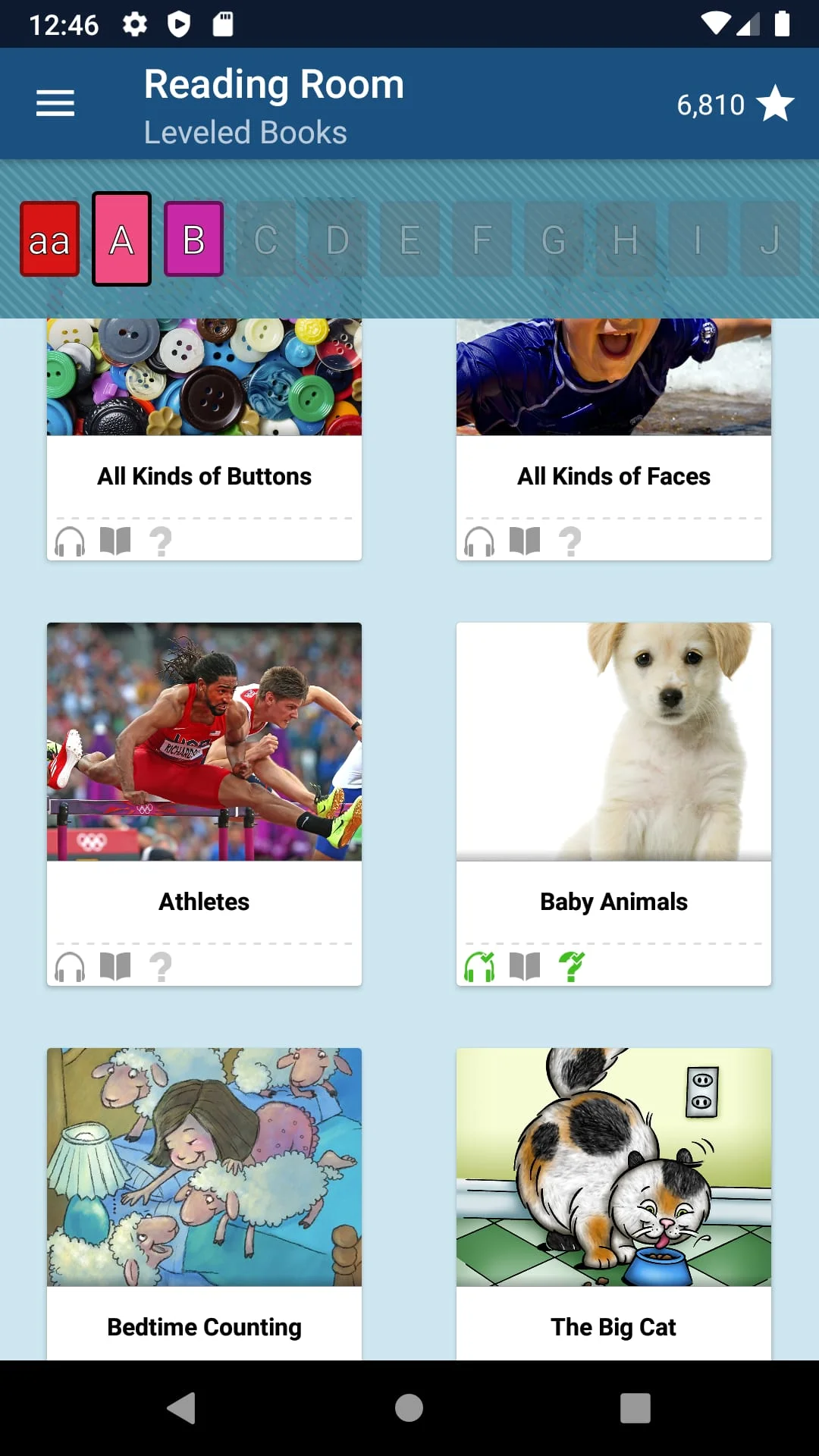Read the "Baby Animals" book
The image size is (819, 1456).
point(525,965)
